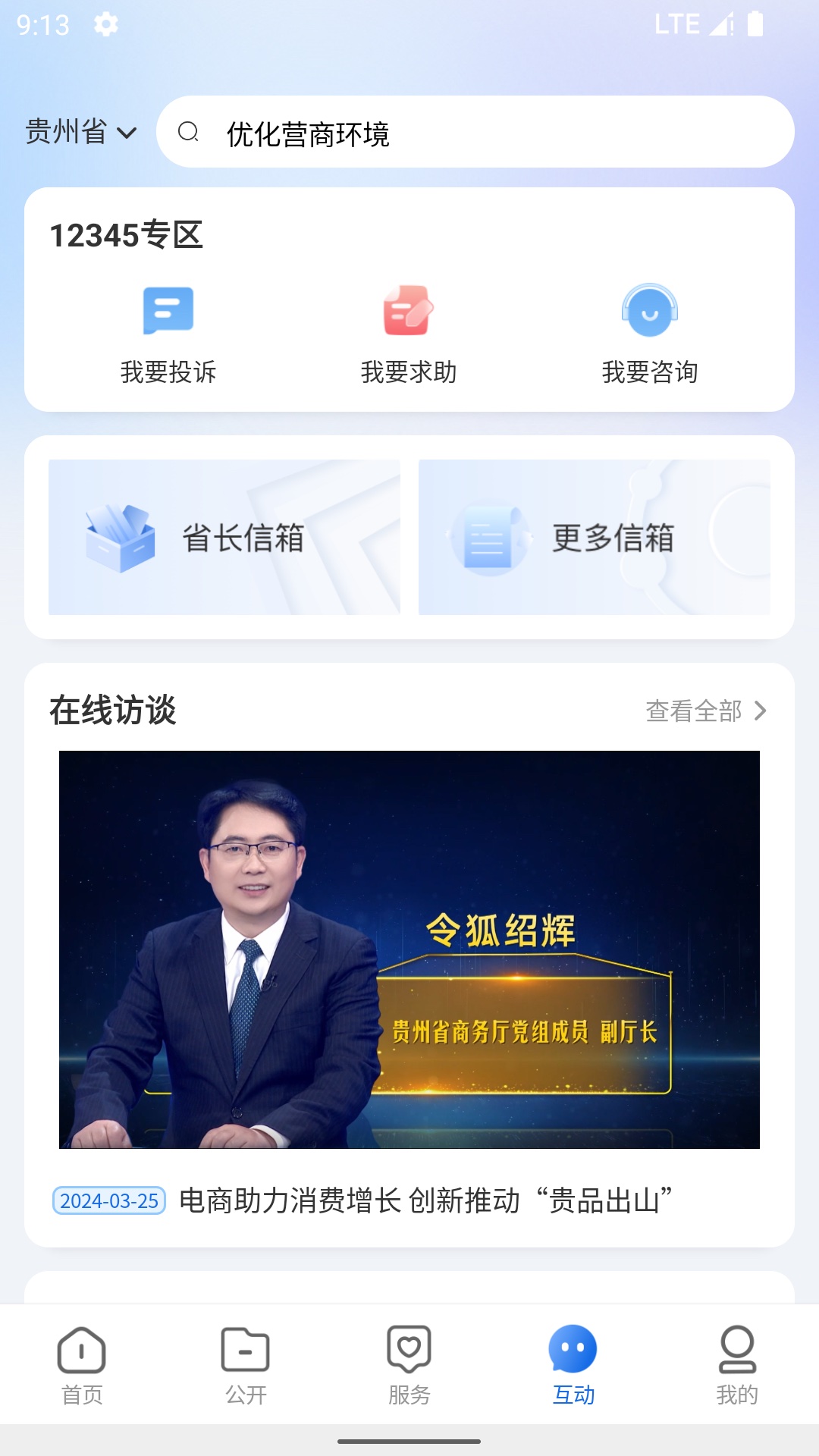
Task: Open 查看全部 via the chevron arrow
Action: 761,711
